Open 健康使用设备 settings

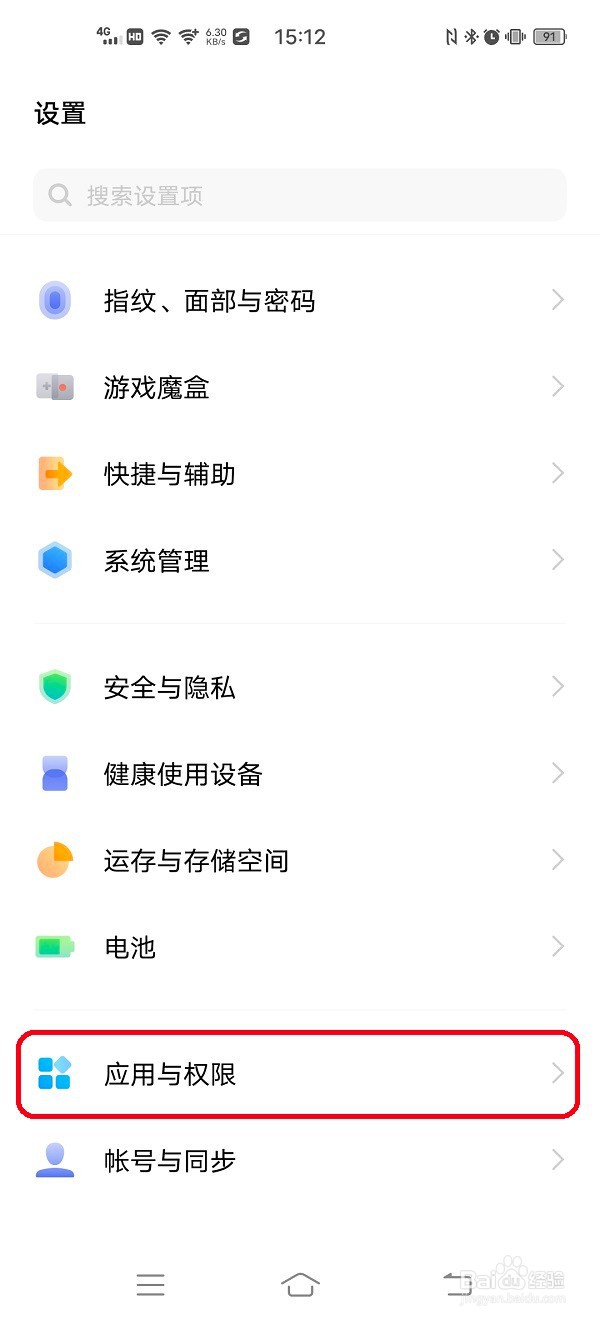(300, 773)
